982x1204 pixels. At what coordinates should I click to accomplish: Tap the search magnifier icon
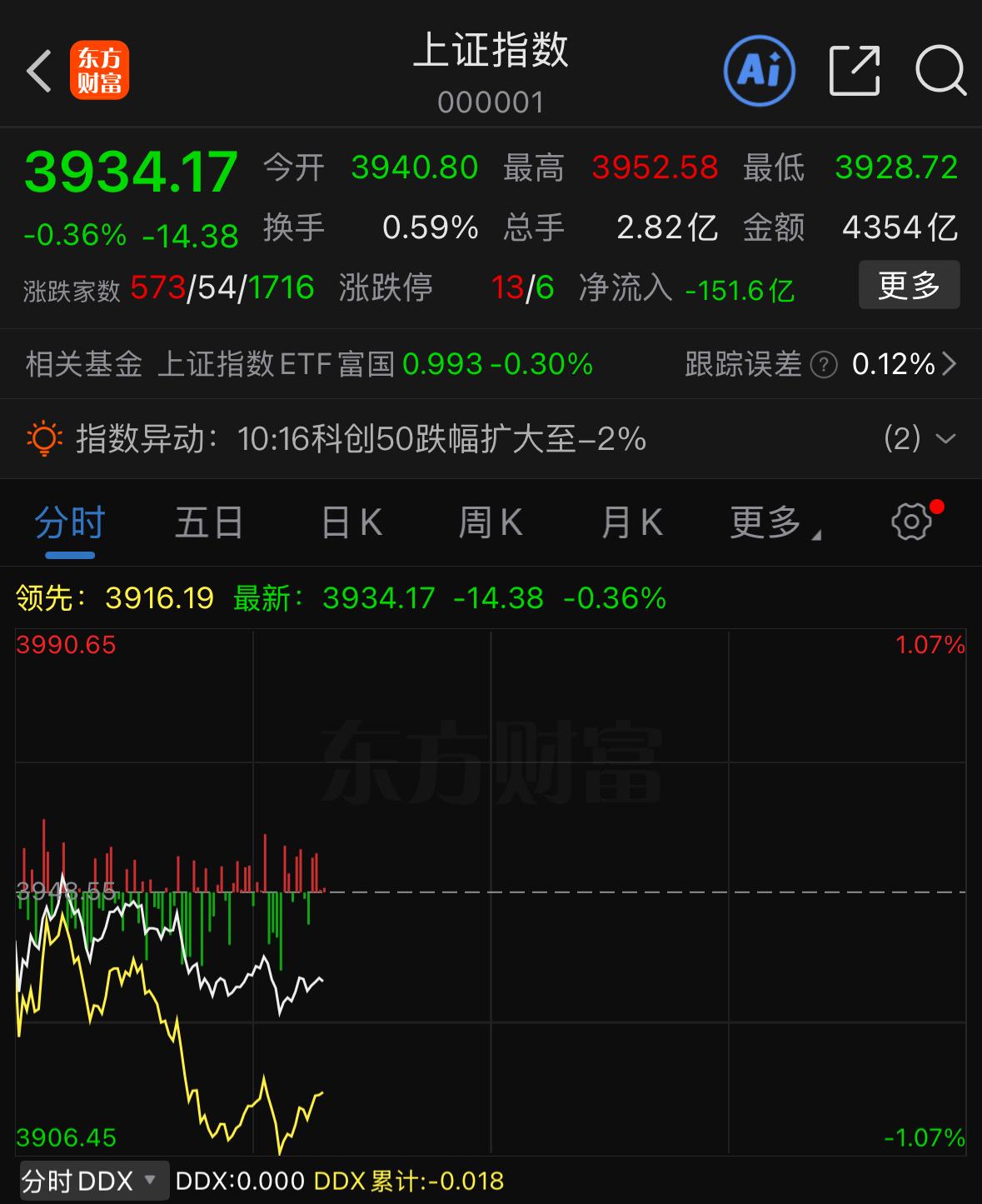tap(940, 70)
